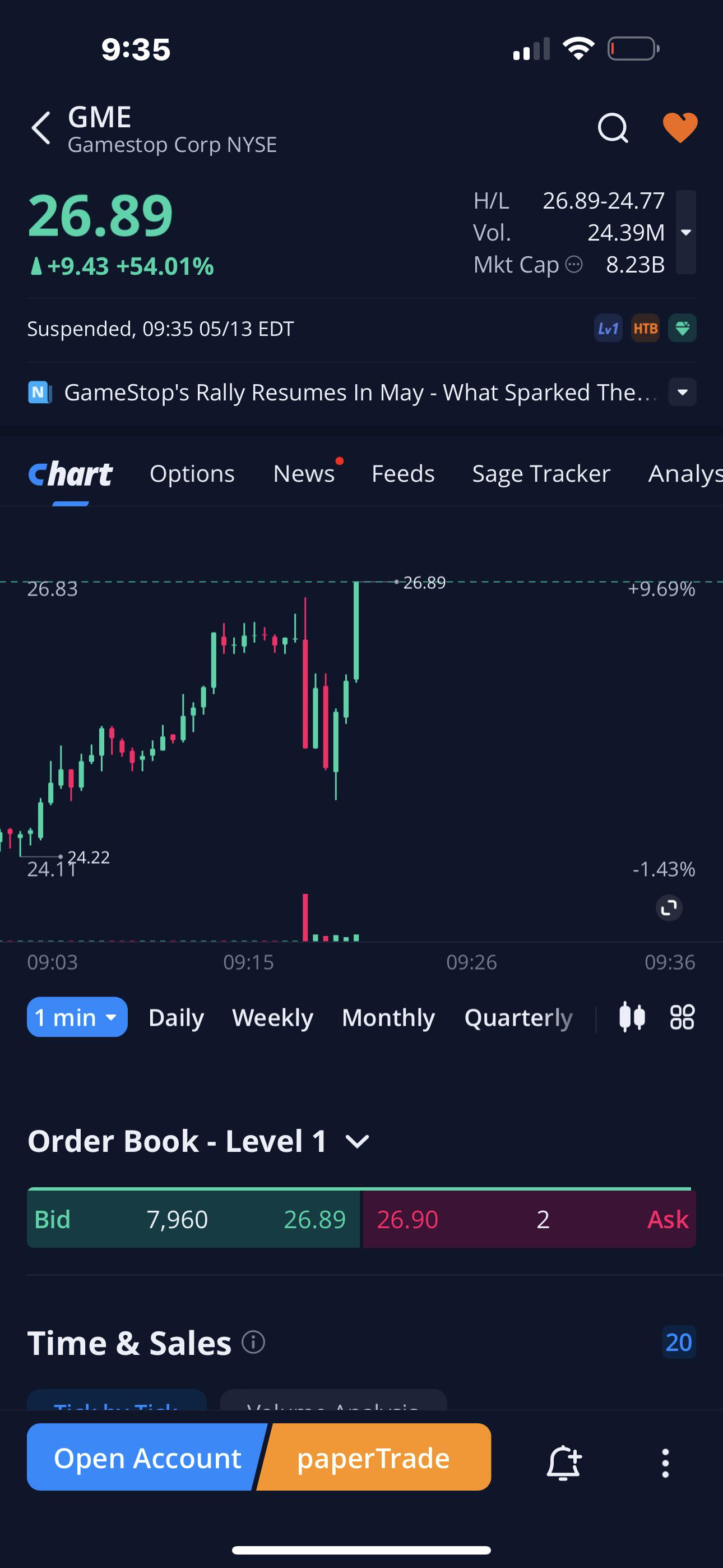Image resolution: width=723 pixels, height=1568 pixels.
Task: Select the Monthly chart interval
Action: pos(388,1018)
